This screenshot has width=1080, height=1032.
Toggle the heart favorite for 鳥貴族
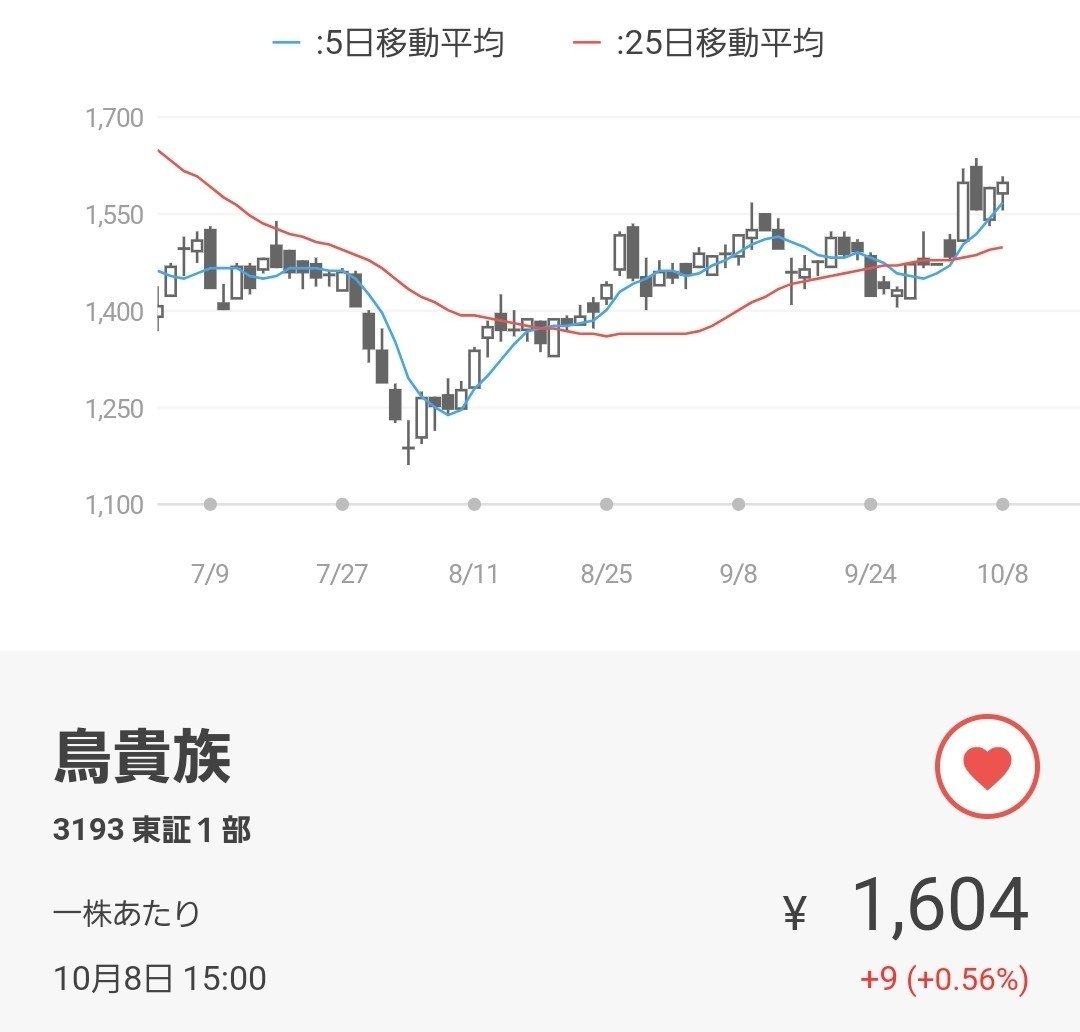click(x=987, y=767)
